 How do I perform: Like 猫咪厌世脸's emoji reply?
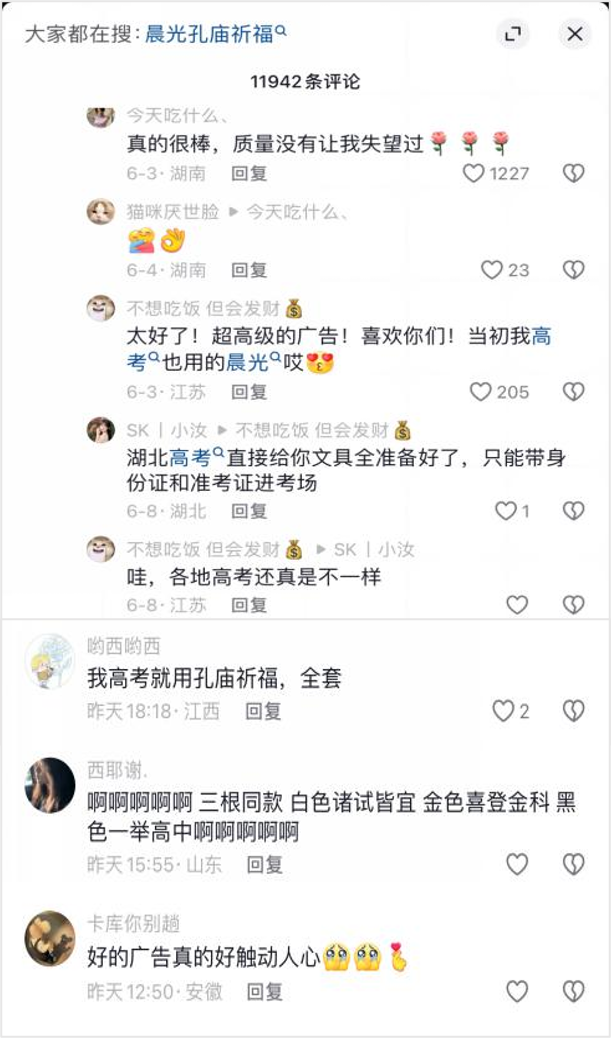491,270
